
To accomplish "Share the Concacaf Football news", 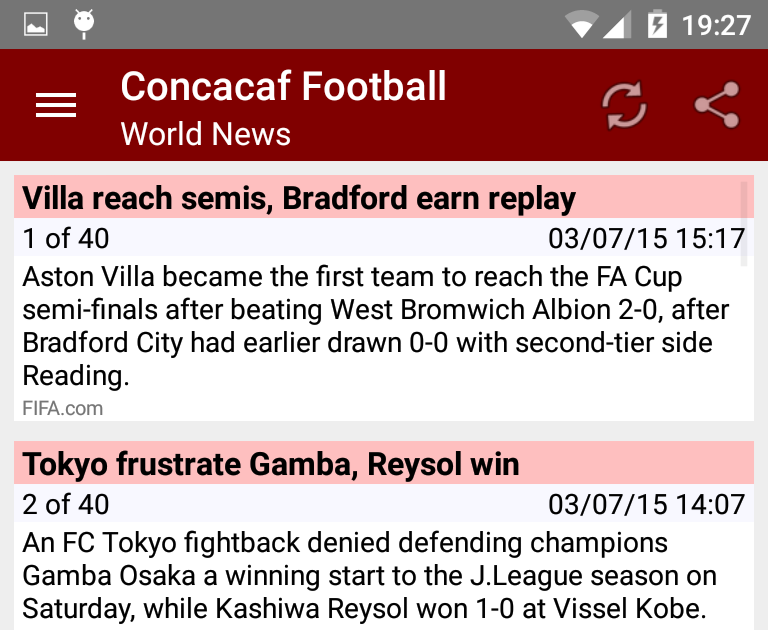I will 716,105.
